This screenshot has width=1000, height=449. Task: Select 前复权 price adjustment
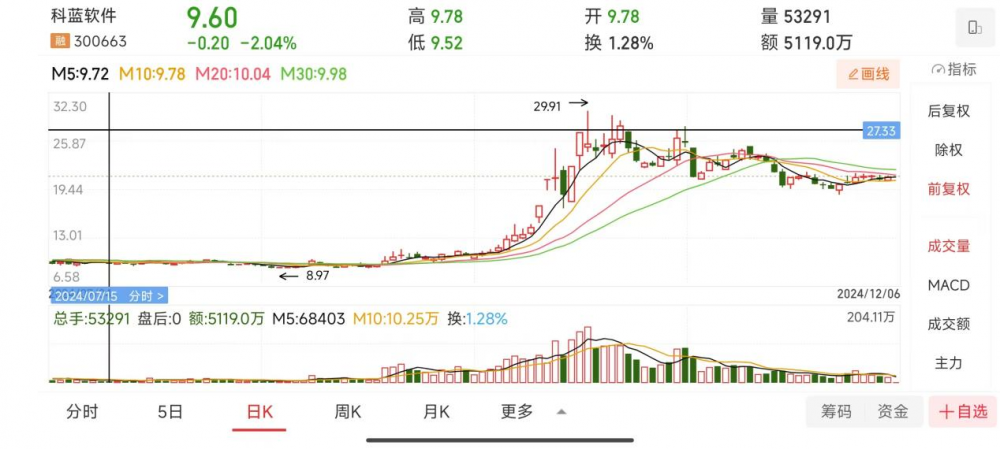pos(948,188)
